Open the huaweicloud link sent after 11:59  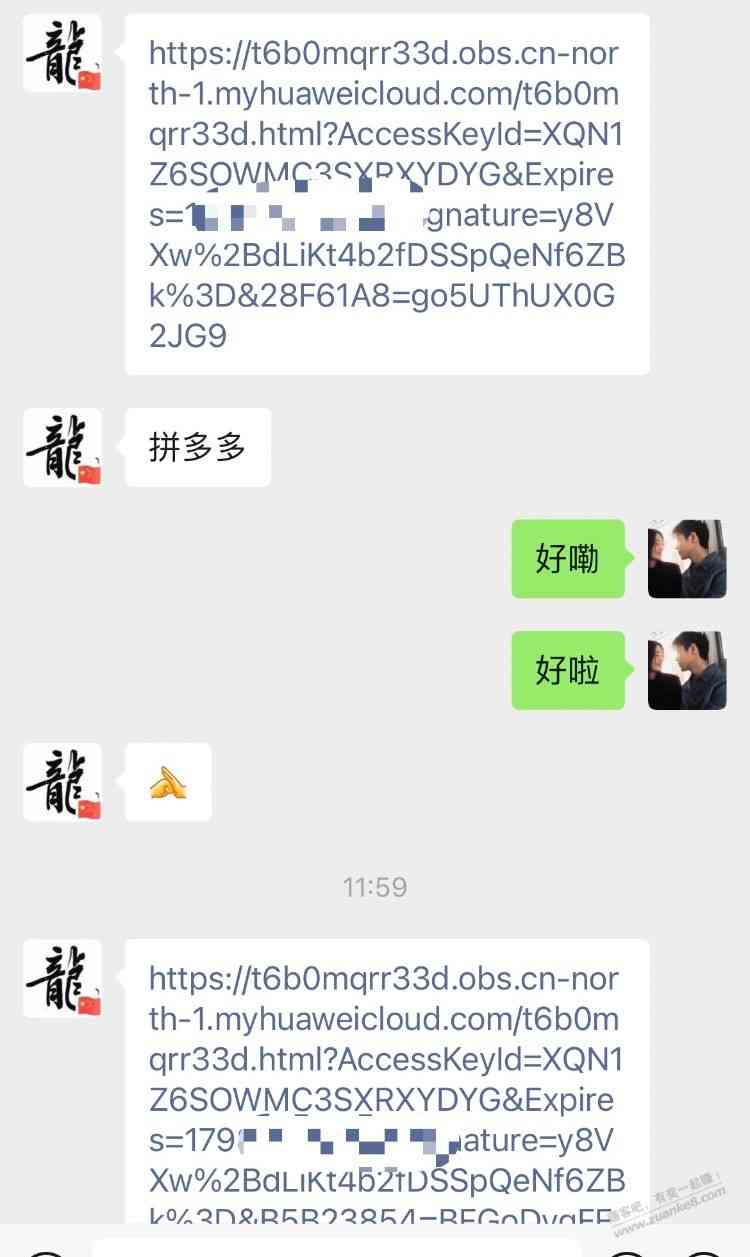click(x=385, y=1080)
